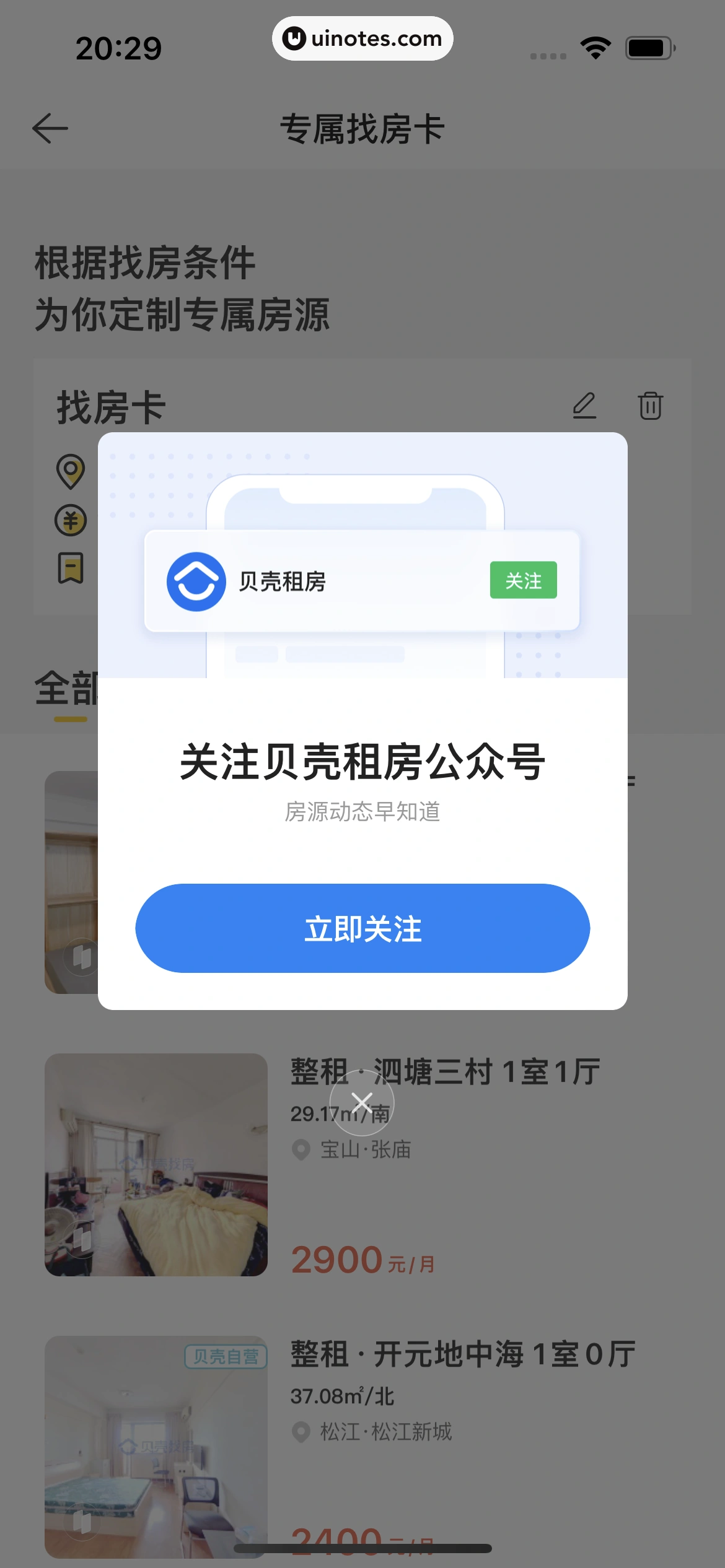725x1568 pixels.
Task: Go back from 专属找房卡 page
Action: pos(50,129)
